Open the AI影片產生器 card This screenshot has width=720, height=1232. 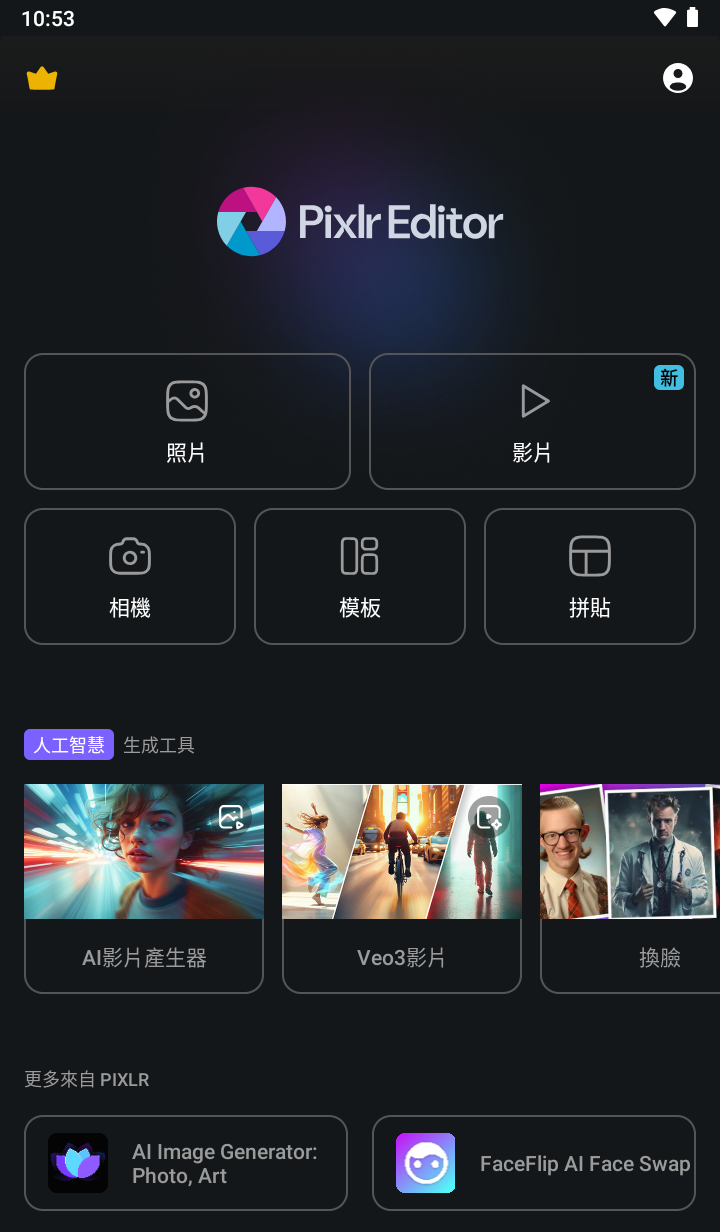[144, 888]
